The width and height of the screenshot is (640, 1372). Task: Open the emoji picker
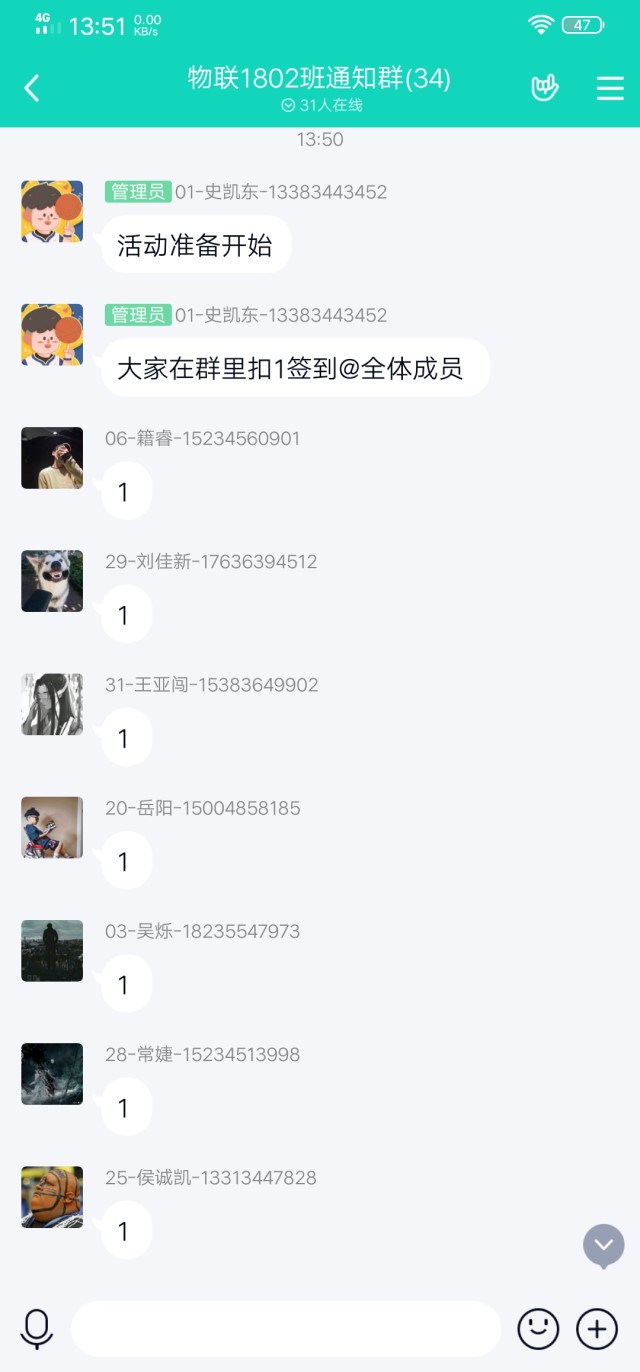538,1329
